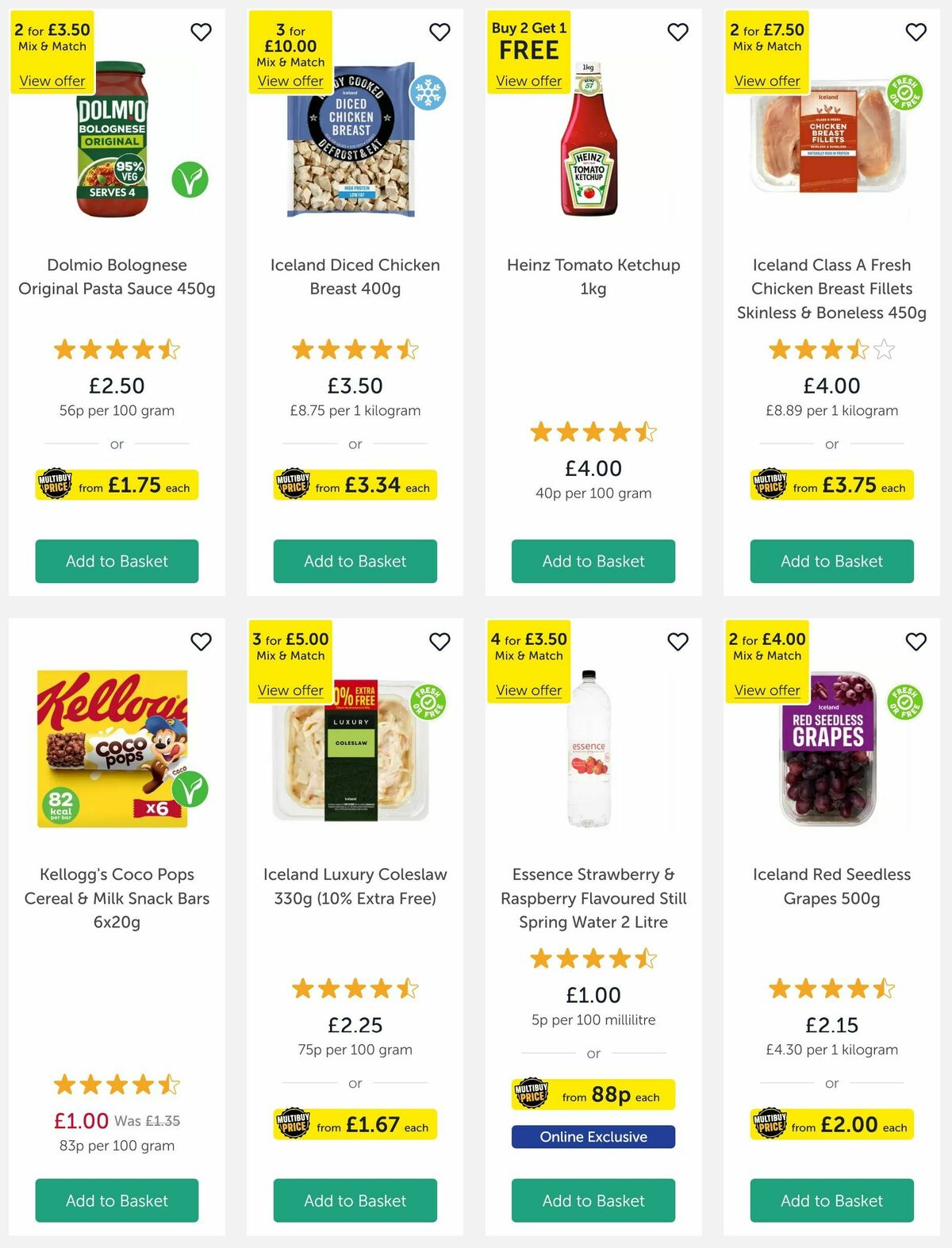Click the star rating on Diced Chicken Breast
The height and width of the screenshot is (1248, 952).
(355, 349)
